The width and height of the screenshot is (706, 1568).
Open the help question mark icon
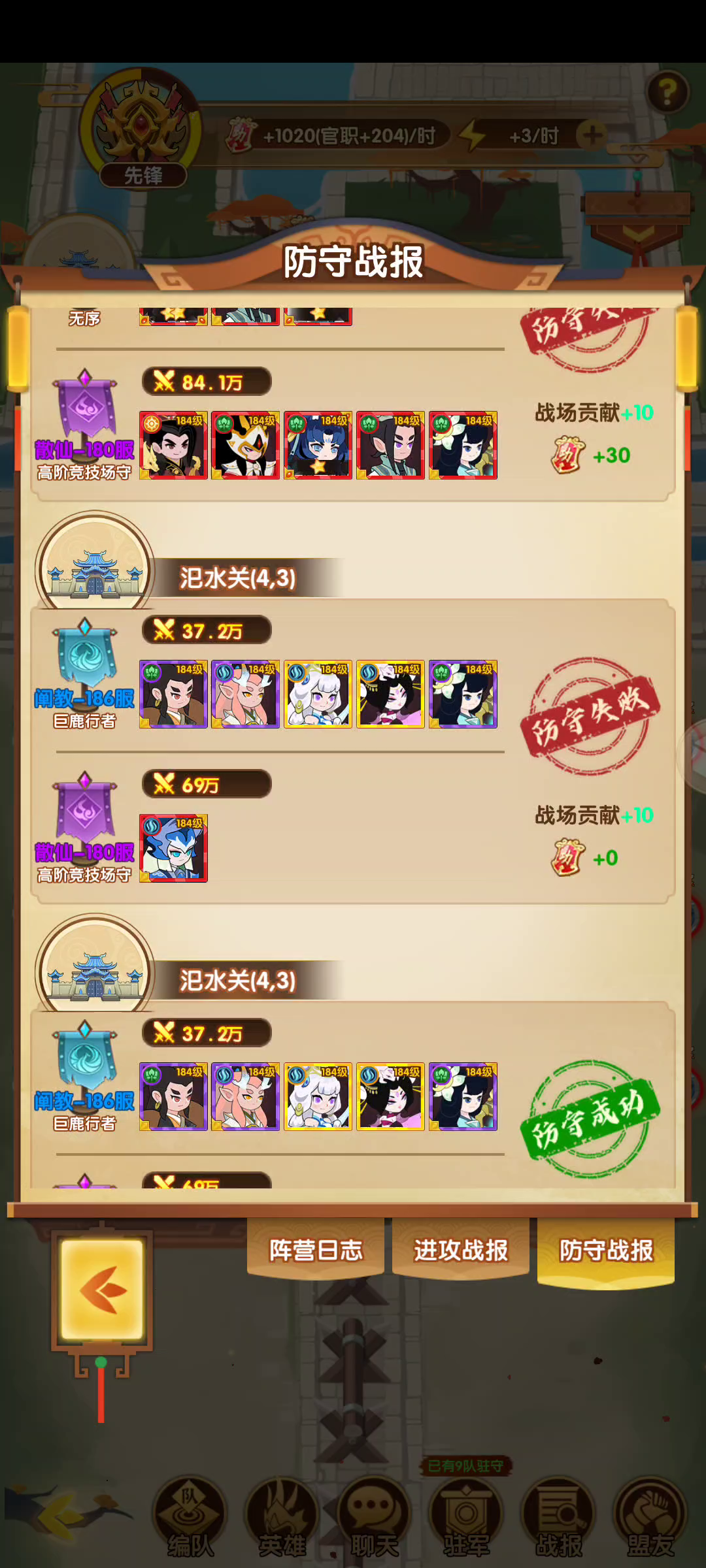pyautogui.click(x=667, y=92)
